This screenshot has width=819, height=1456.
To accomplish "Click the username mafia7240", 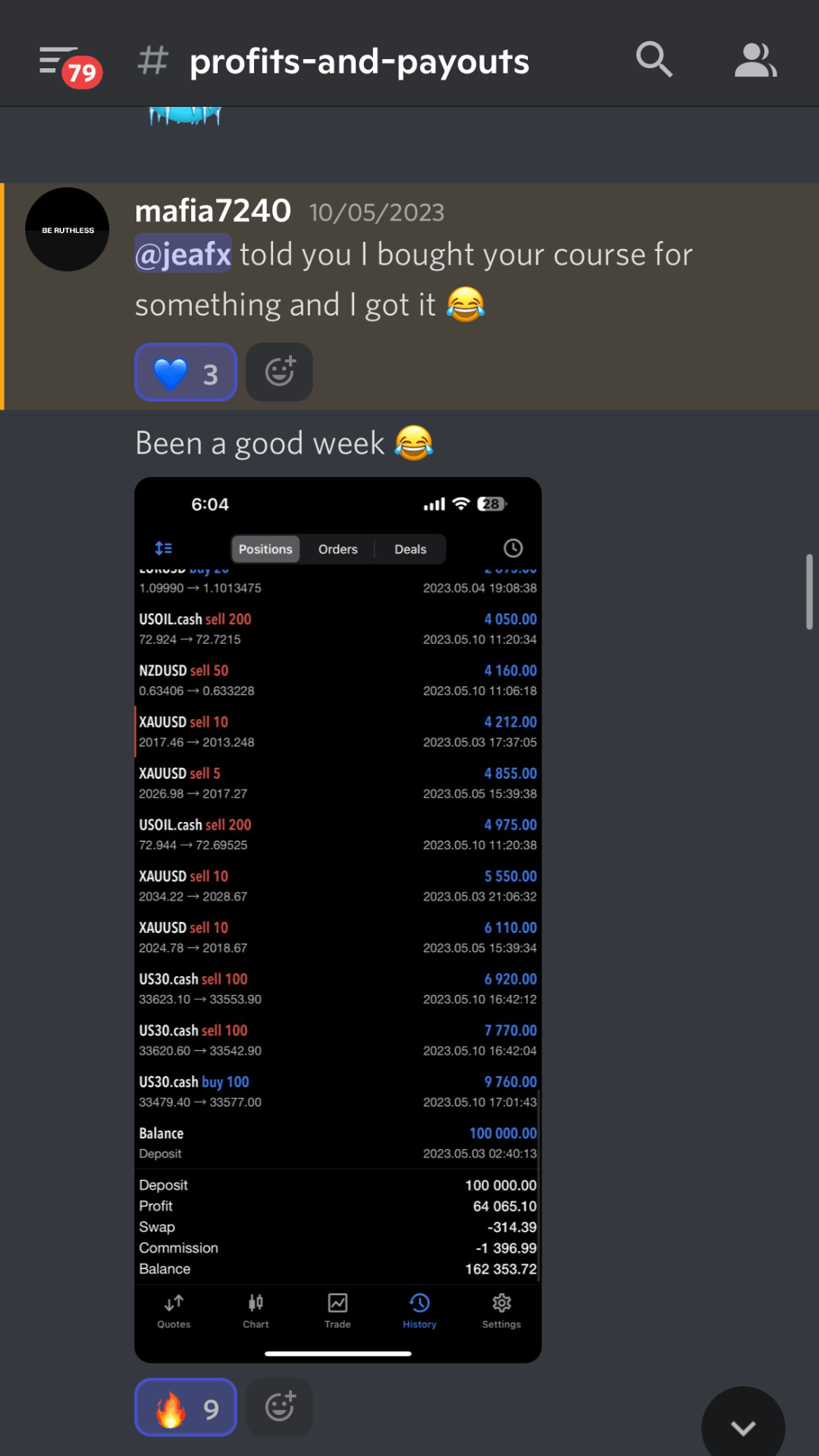I will coord(212,210).
